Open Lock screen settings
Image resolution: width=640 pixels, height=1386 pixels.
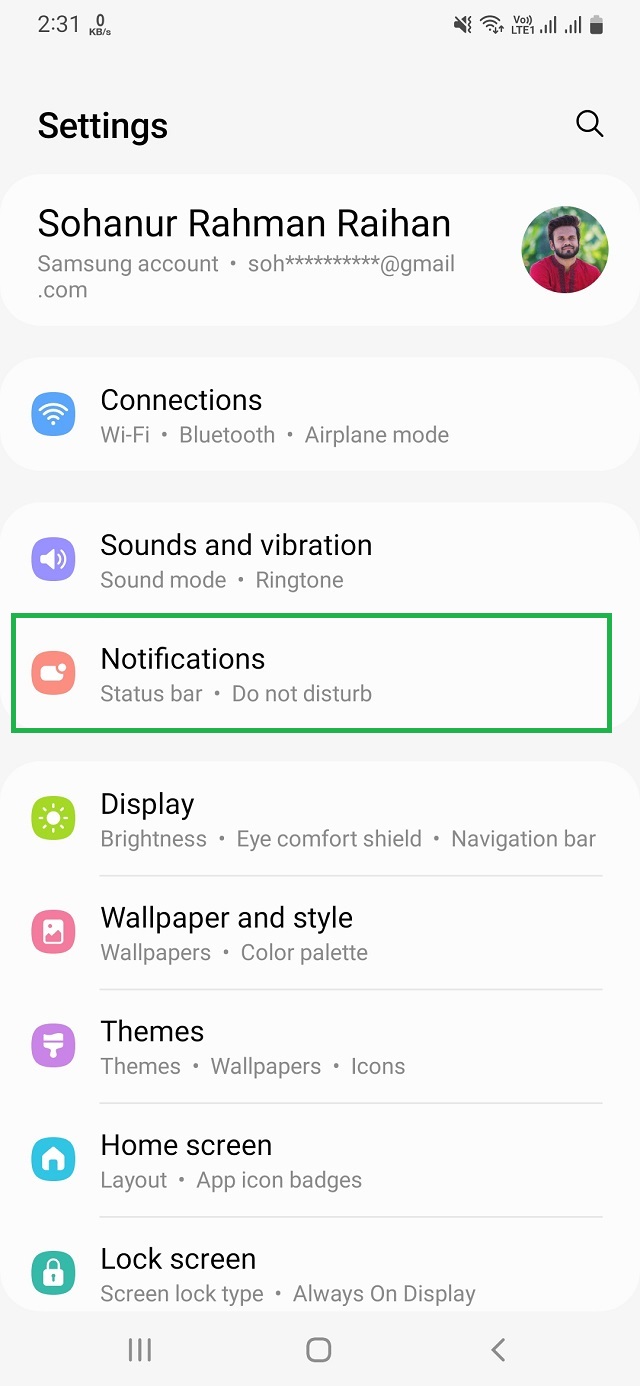(x=320, y=1274)
